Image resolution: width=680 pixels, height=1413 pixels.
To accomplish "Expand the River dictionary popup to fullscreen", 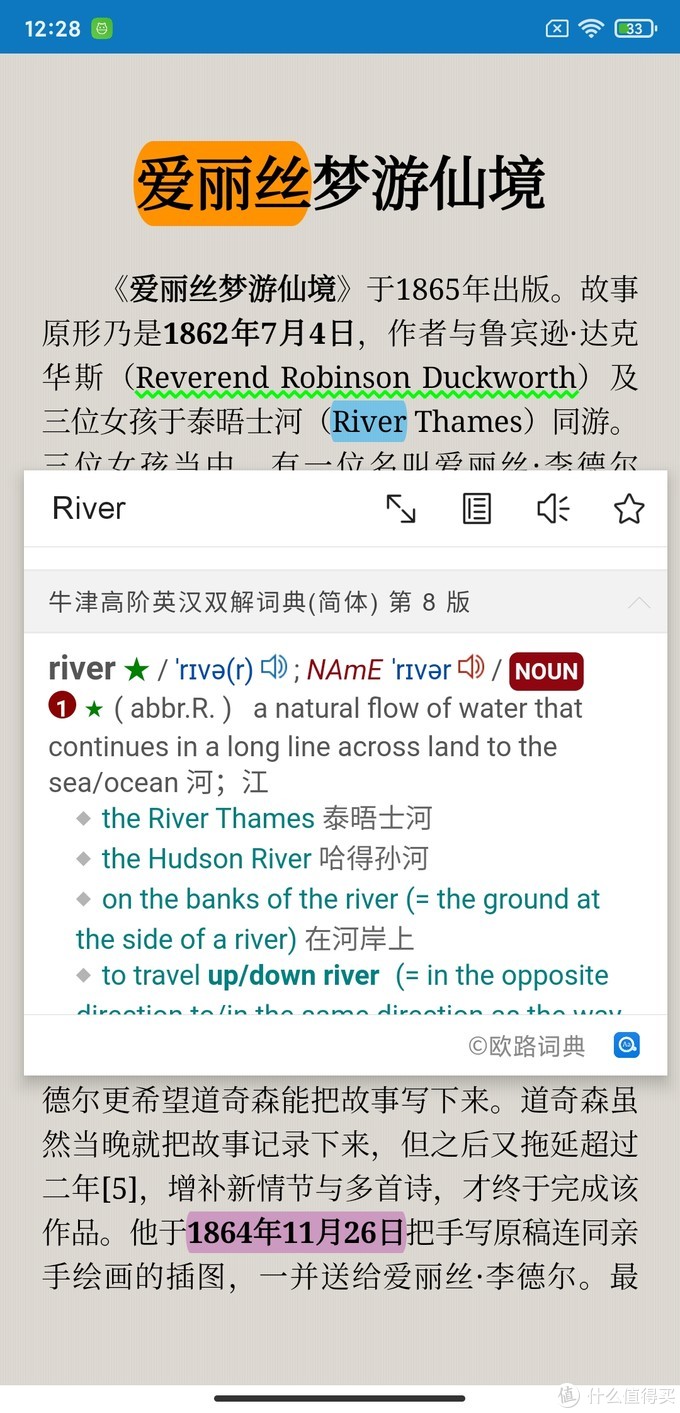I will point(401,509).
